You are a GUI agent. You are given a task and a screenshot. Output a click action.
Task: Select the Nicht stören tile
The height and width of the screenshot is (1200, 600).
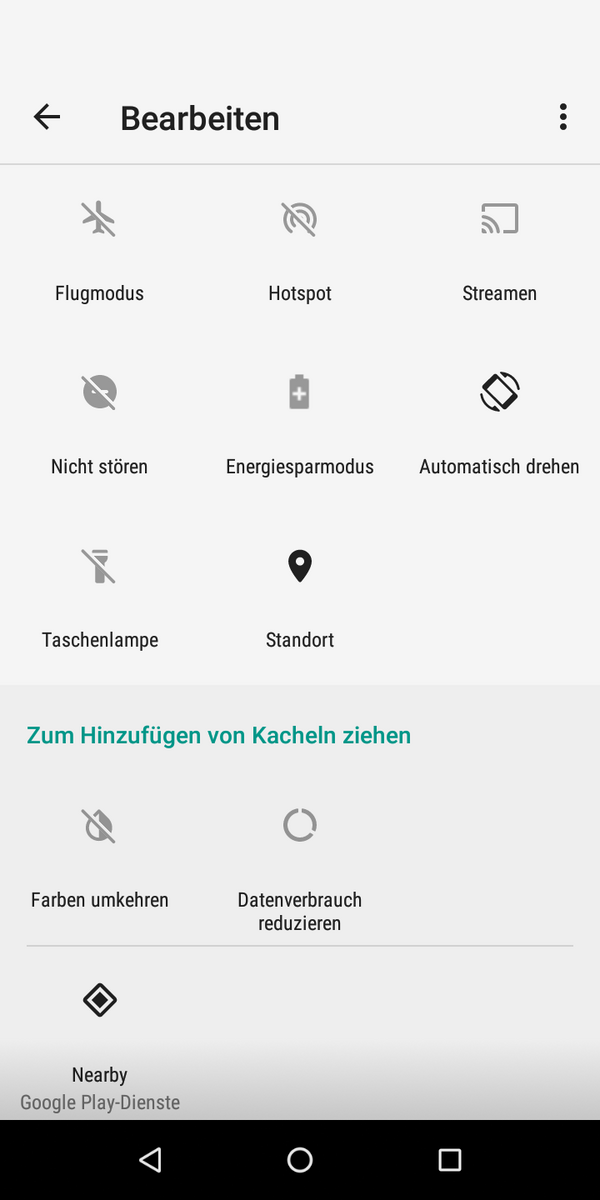(100, 424)
